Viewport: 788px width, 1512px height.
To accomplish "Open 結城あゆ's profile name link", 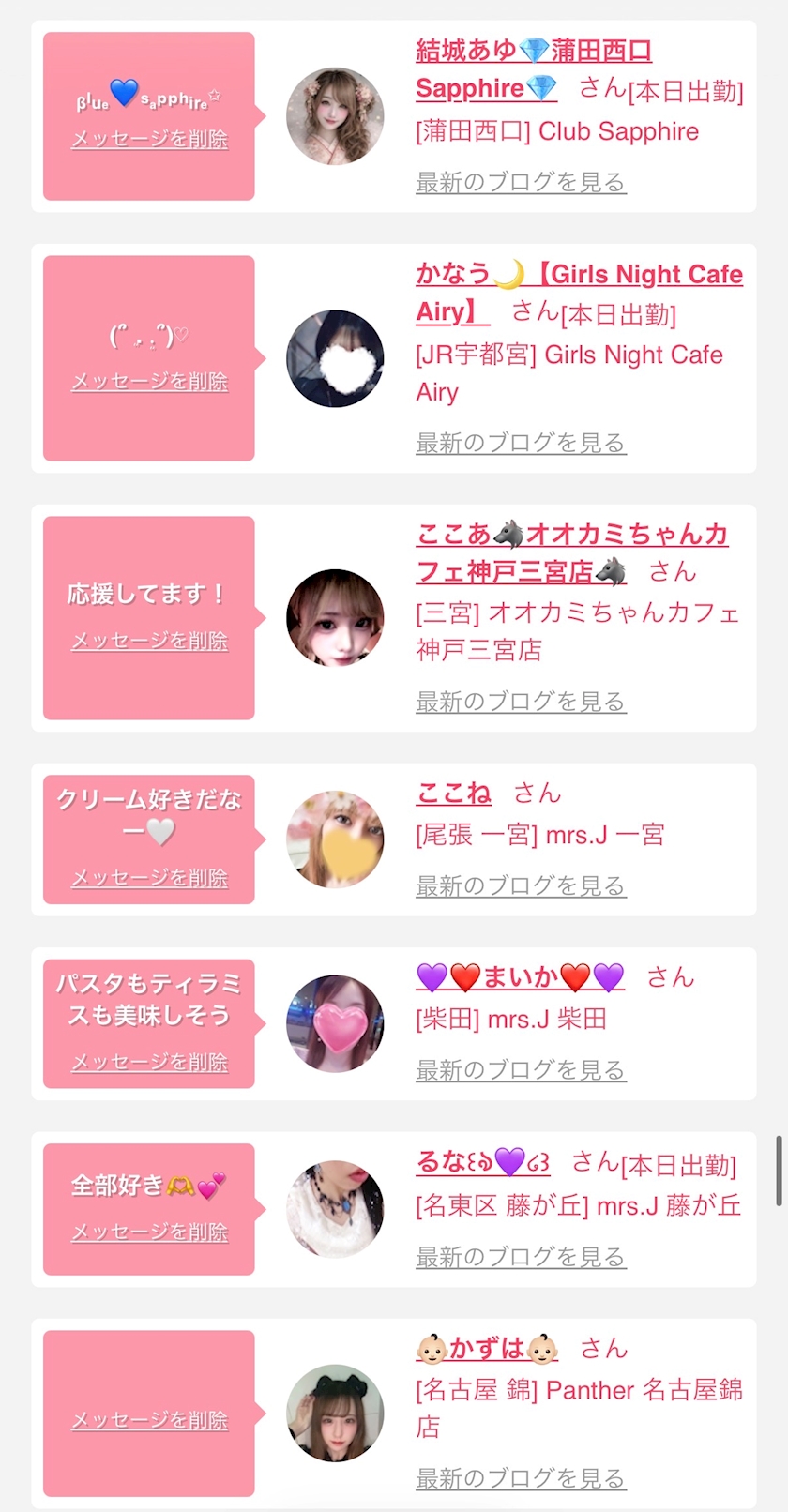I will click(533, 52).
